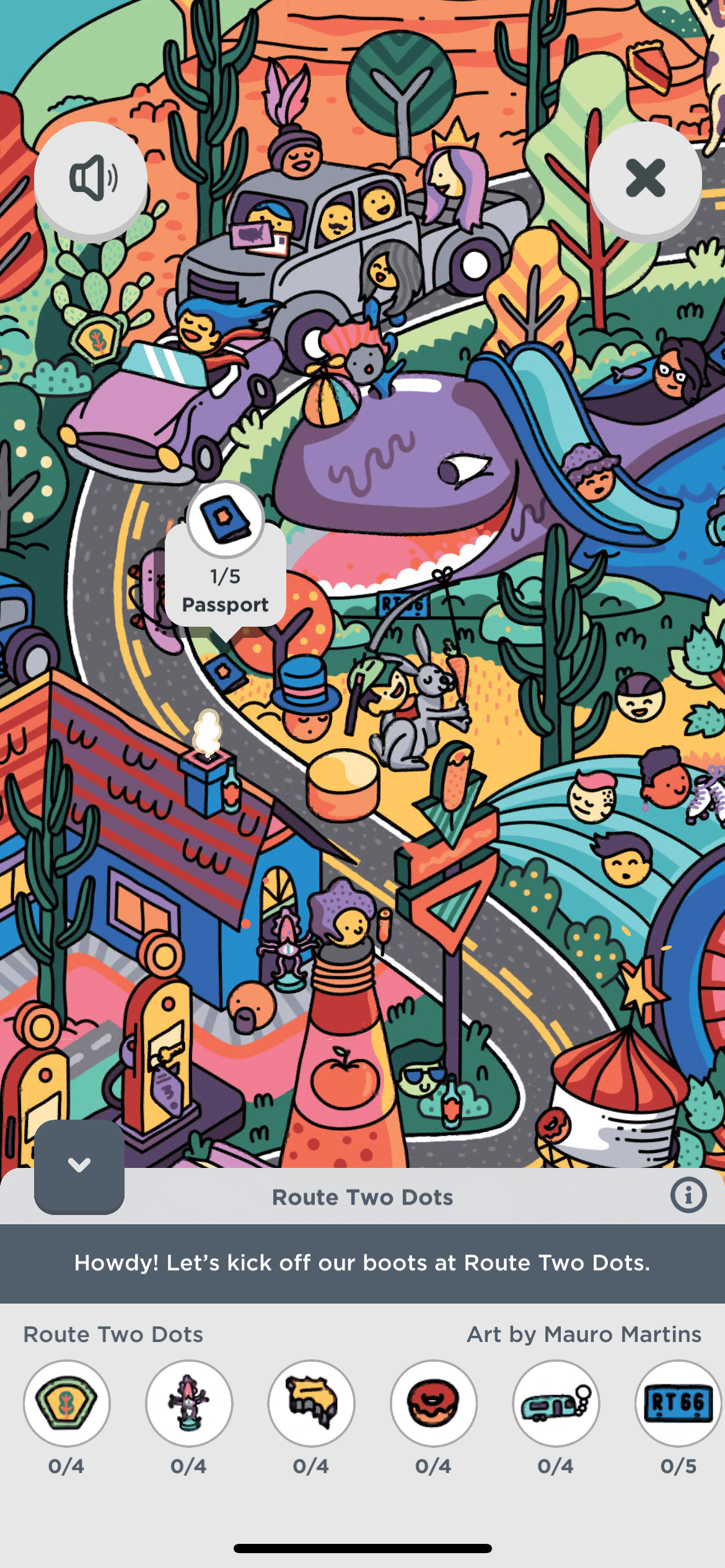This screenshot has height=1568, width=725.
Task: Collapse the Route Two Dots panel
Action: [79, 1165]
